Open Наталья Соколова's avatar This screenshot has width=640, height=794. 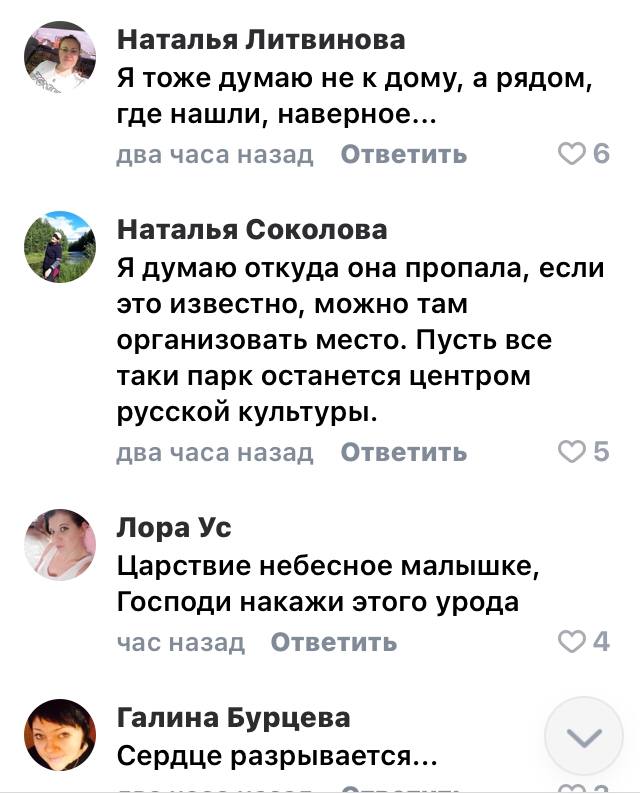coord(60,248)
